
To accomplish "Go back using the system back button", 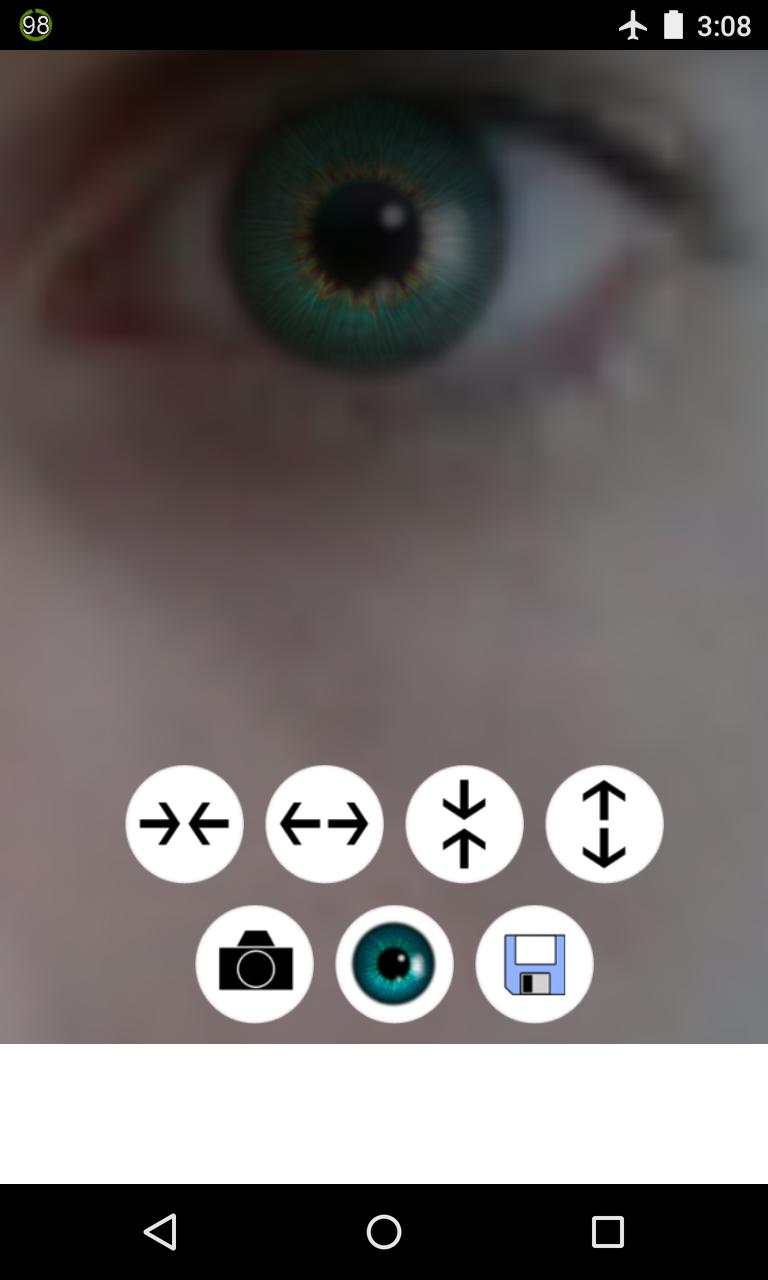I will [x=160, y=1232].
